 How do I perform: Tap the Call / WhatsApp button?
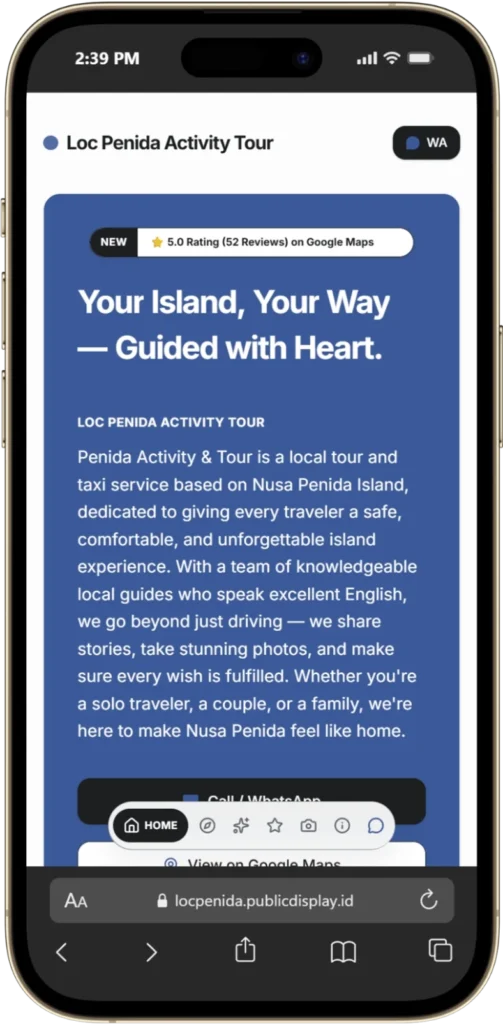pos(252,791)
